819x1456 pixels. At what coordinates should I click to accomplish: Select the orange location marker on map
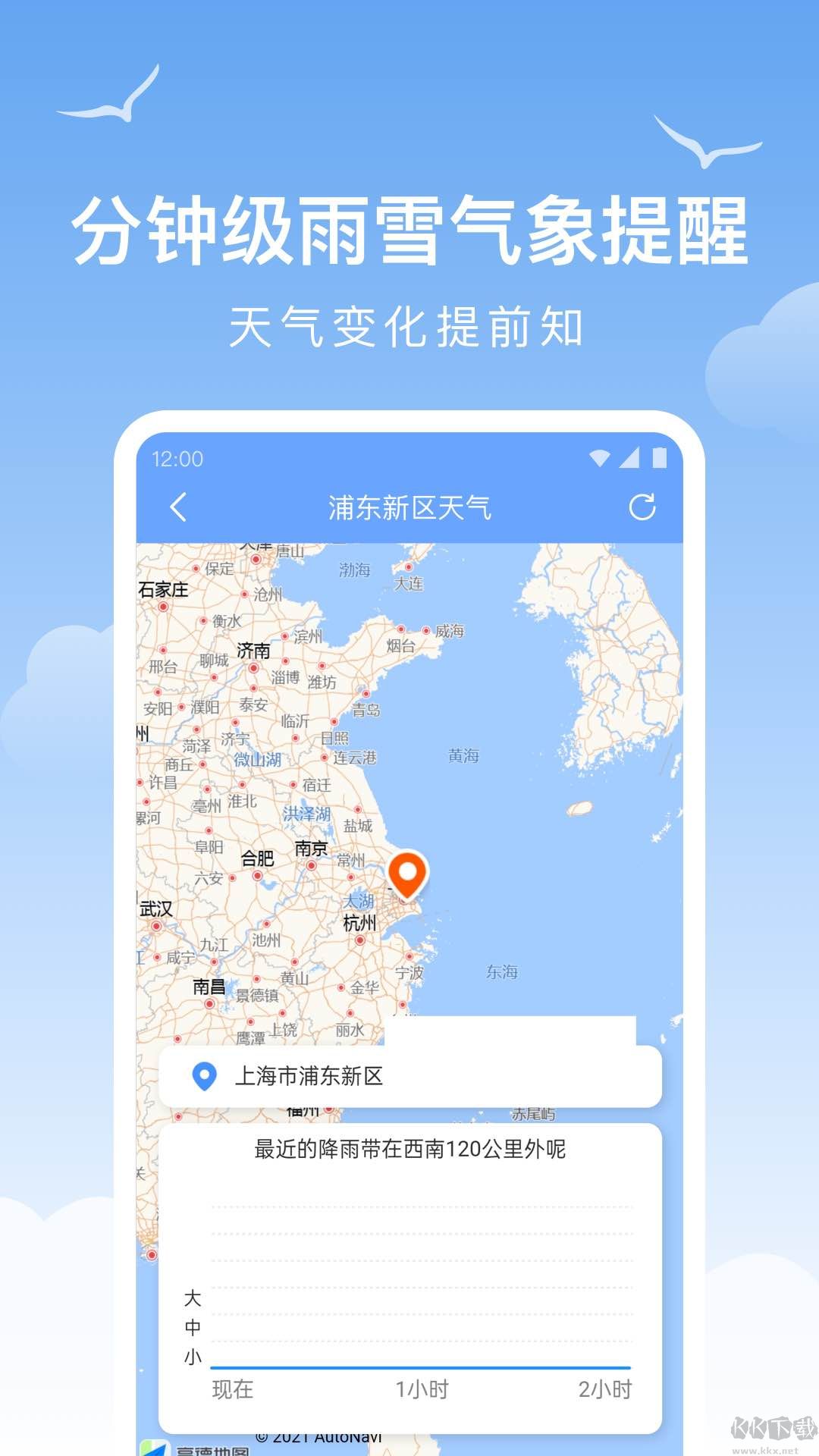(407, 872)
